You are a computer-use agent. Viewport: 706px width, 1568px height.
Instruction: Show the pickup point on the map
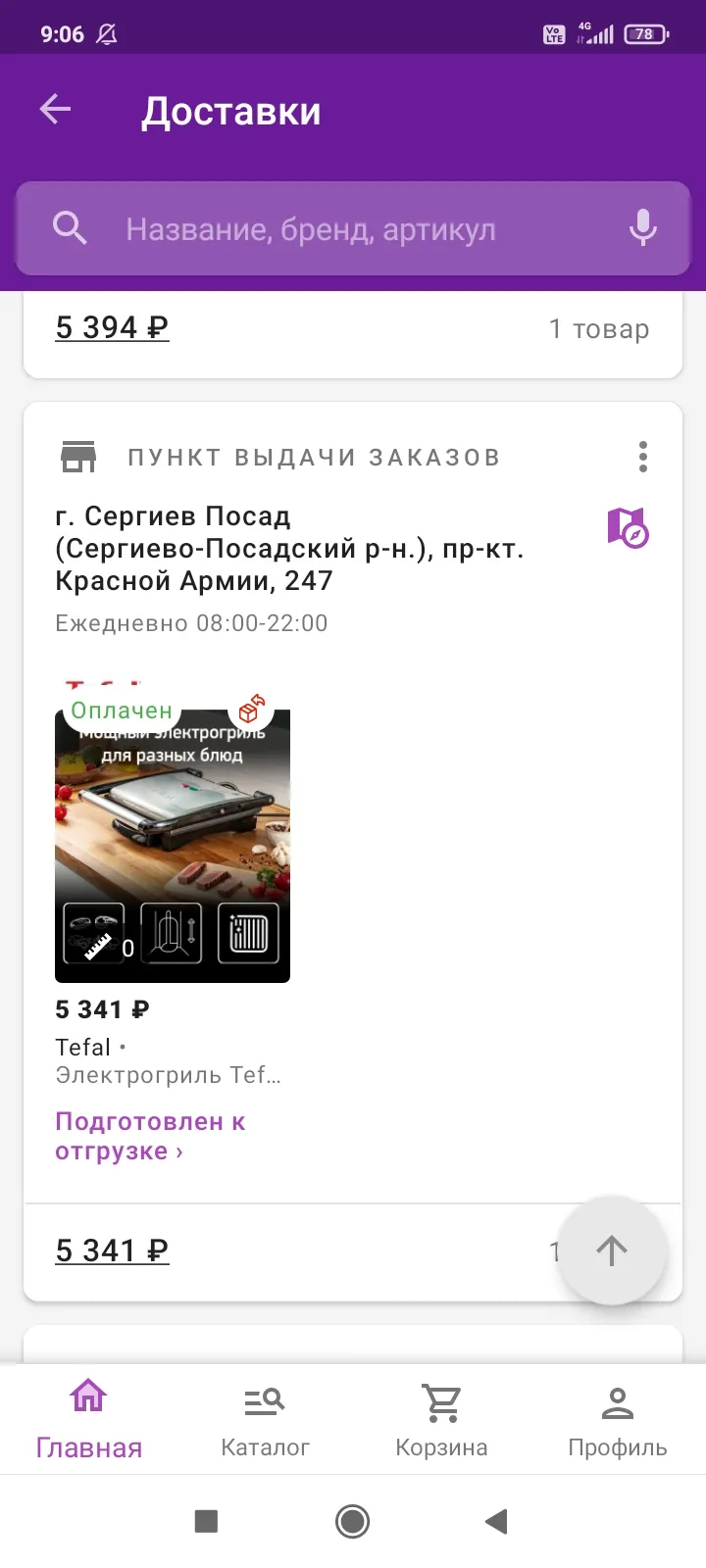coord(628,527)
